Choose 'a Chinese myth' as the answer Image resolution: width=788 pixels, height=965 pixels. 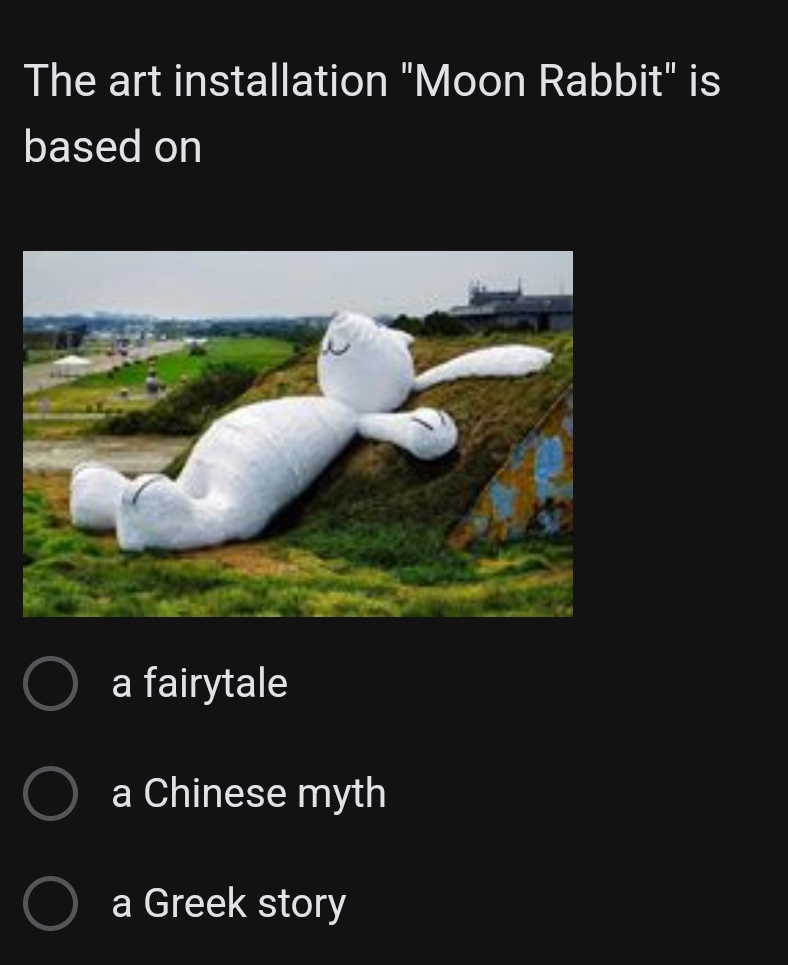point(50,794)
